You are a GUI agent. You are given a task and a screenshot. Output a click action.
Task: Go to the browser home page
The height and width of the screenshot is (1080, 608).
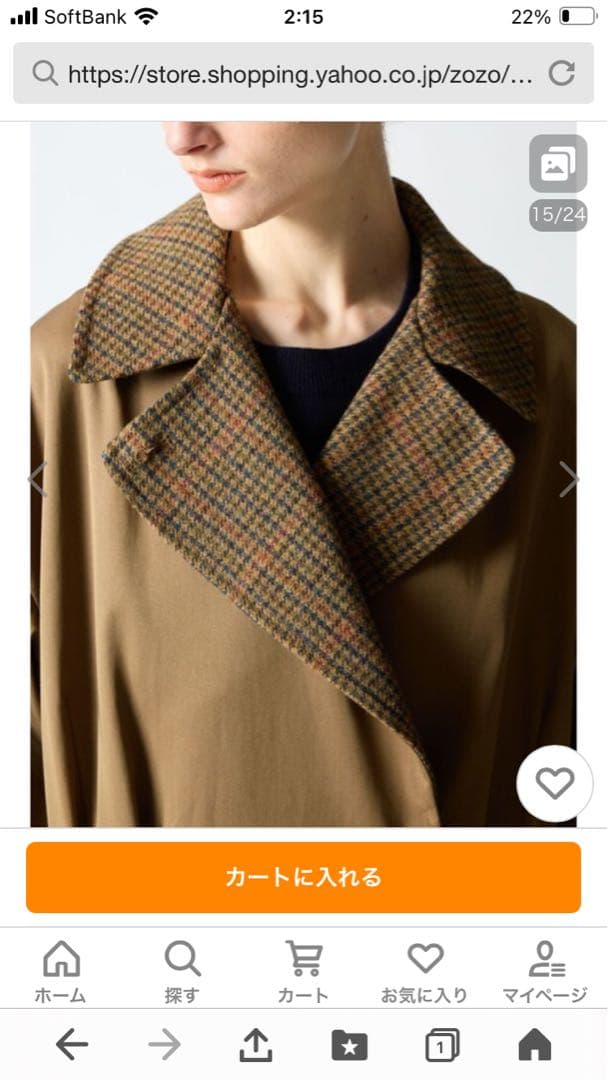click(535, 1046)
